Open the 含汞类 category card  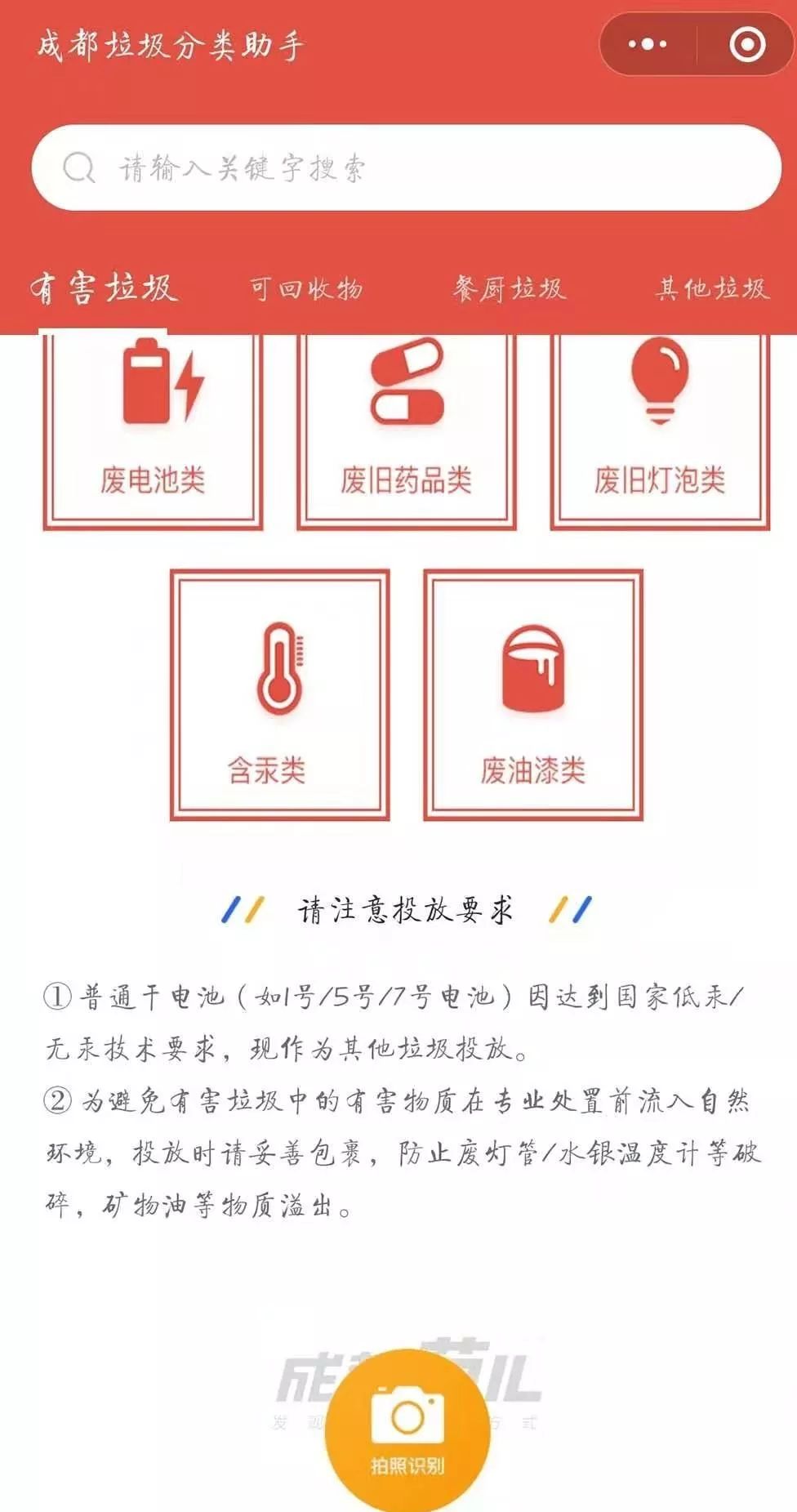tap(279, 695)
